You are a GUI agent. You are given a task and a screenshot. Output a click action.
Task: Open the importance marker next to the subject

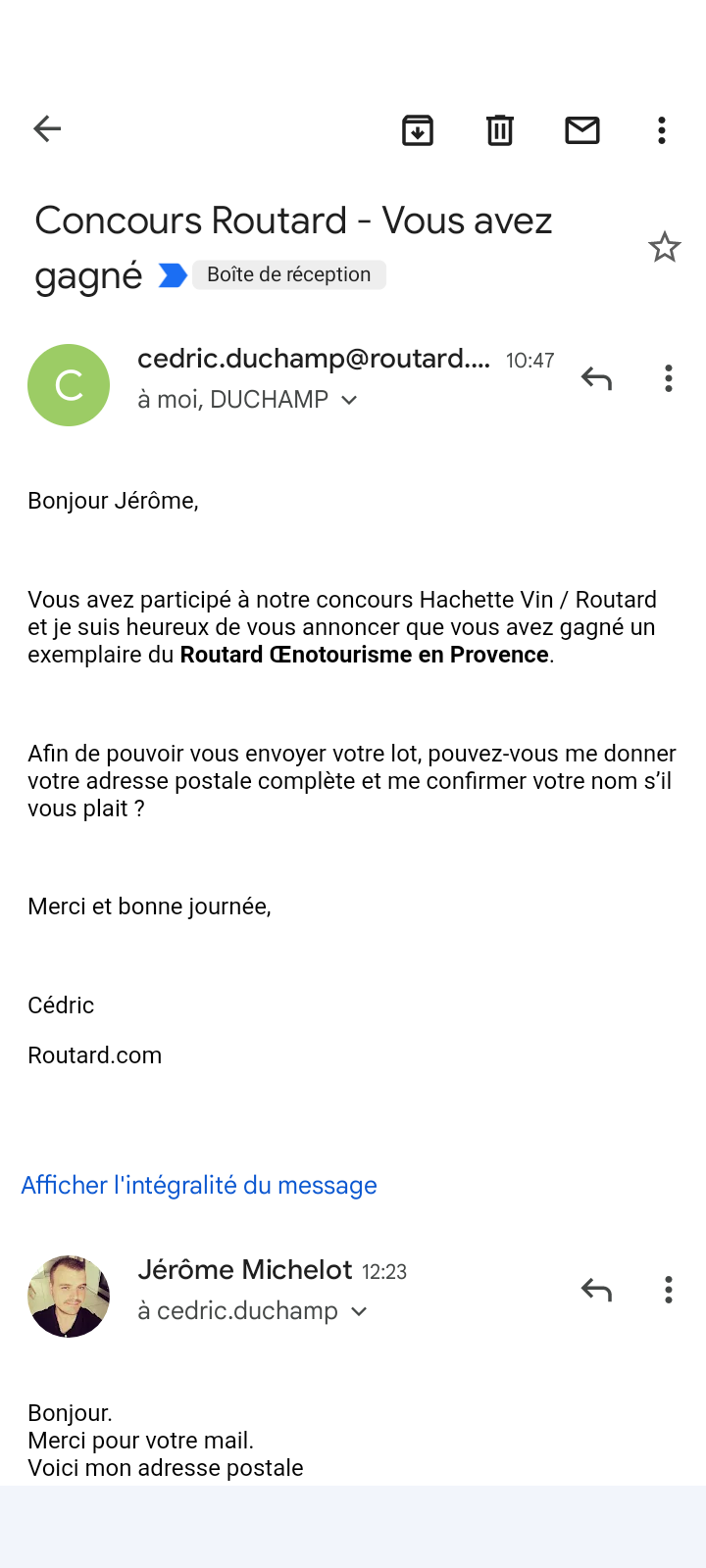tap(173, 275)
